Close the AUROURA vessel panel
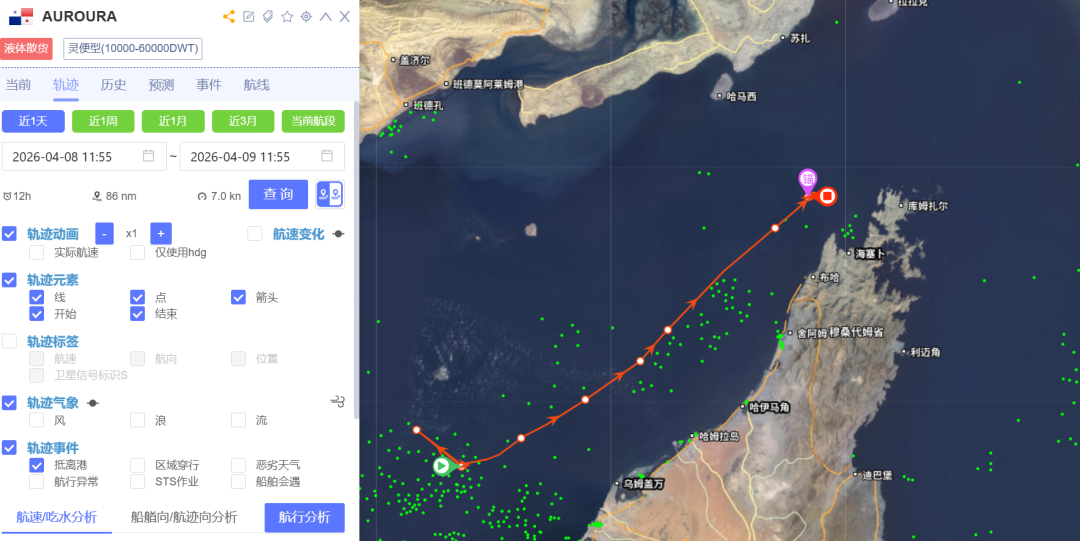Image resolution: width=1080 pixels, height=541 pixels. tap(344, 16)
